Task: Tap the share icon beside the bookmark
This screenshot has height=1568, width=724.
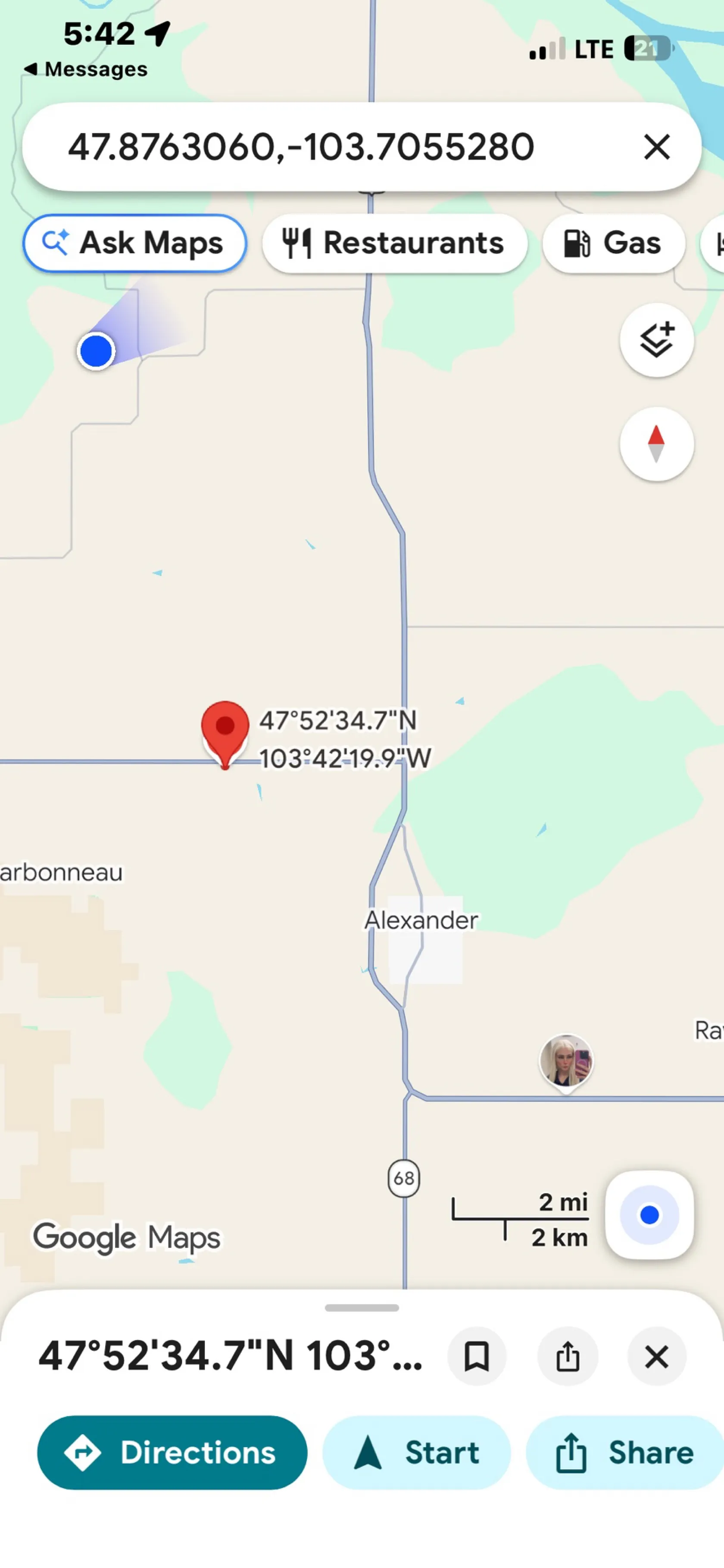Action: (568, 1357)
